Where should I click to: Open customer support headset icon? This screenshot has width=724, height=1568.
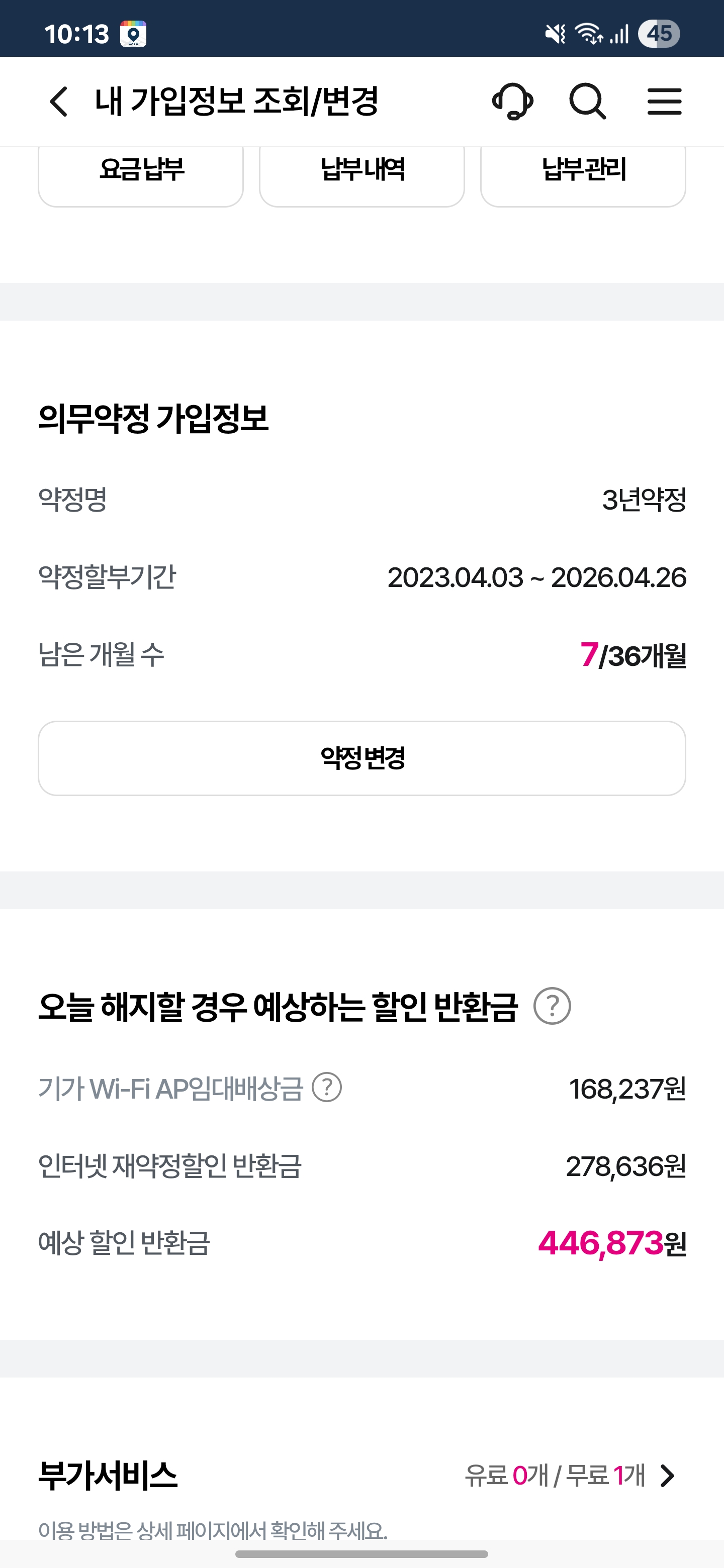(513, 101)
